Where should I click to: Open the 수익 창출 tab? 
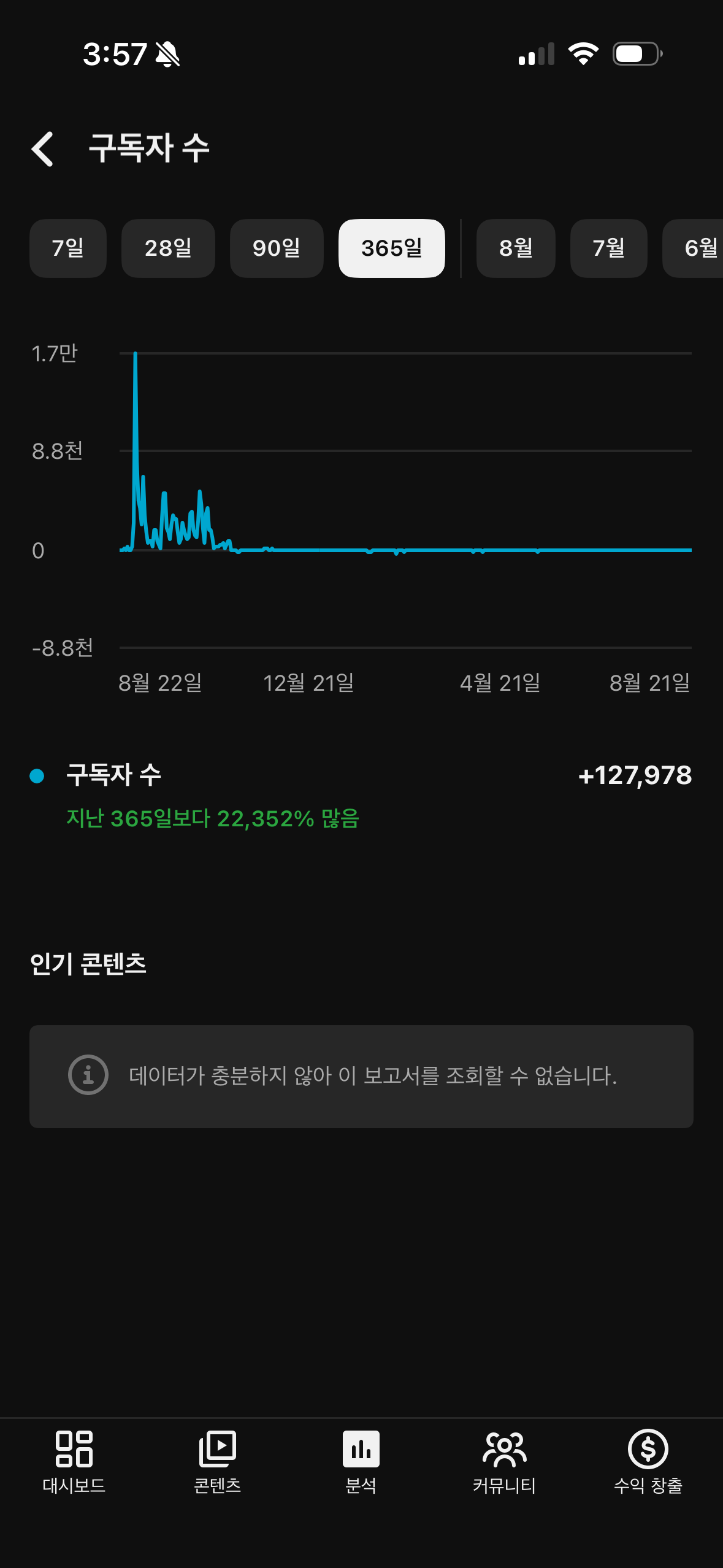[x=648, y=1462]
